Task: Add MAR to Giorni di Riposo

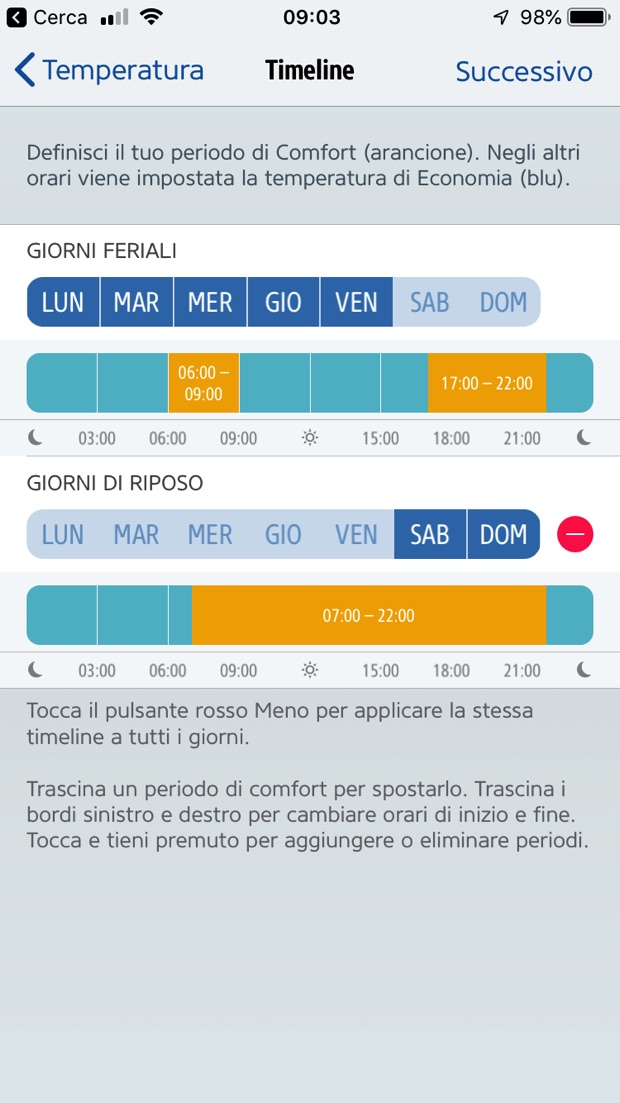Action: 136,535
